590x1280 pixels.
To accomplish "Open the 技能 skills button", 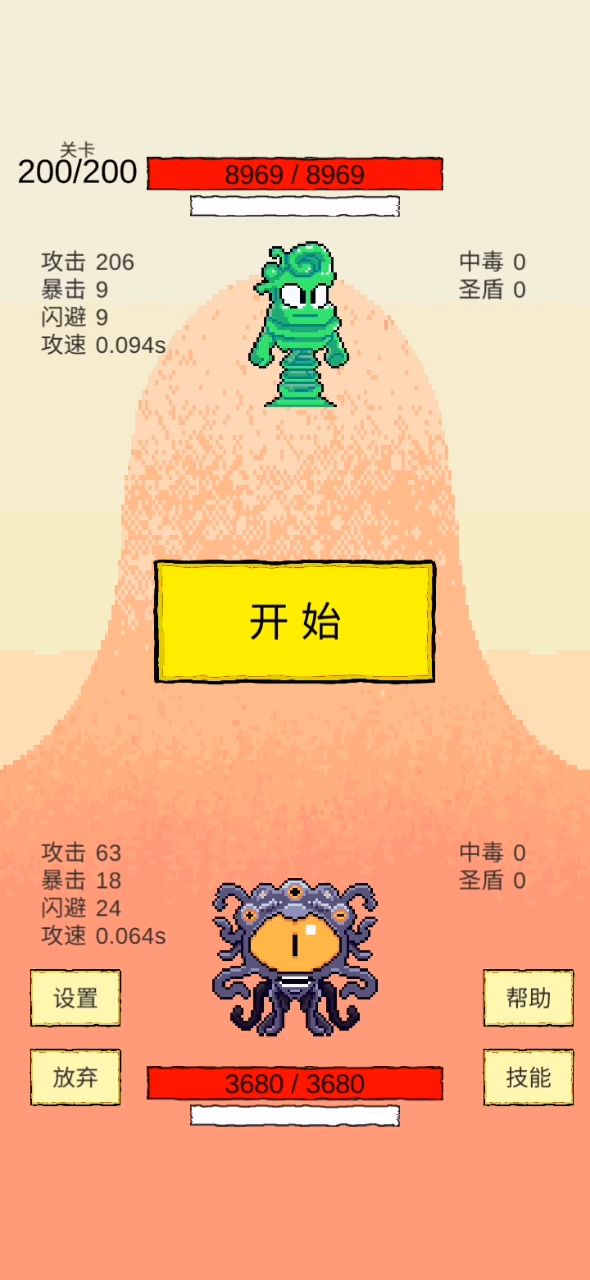I will tap(528, 1077).
